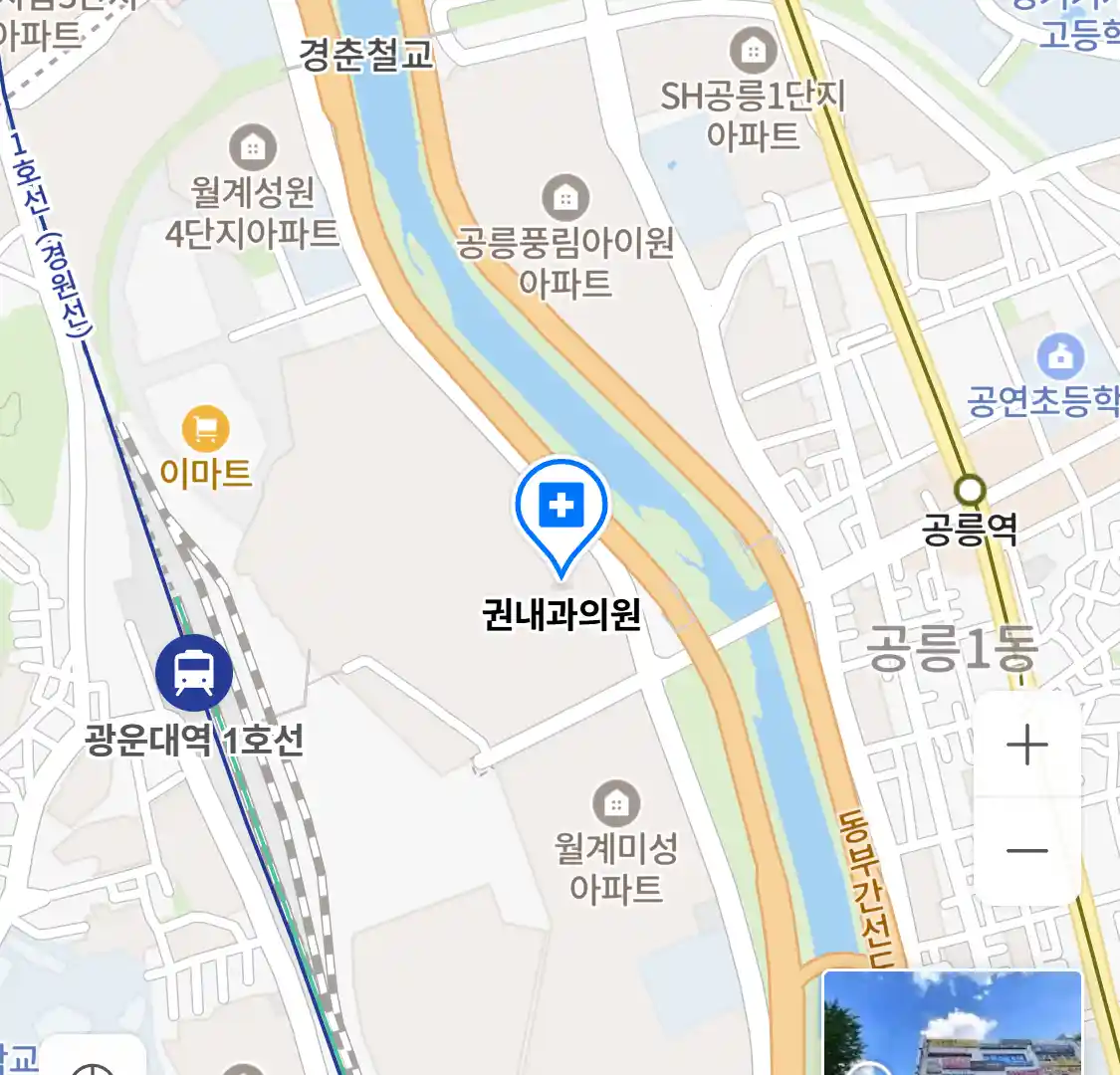Screen dimensions: 1120x1075
Task: Zoom in on the map
Action: pyautogui.click(x=1026, y=745)
